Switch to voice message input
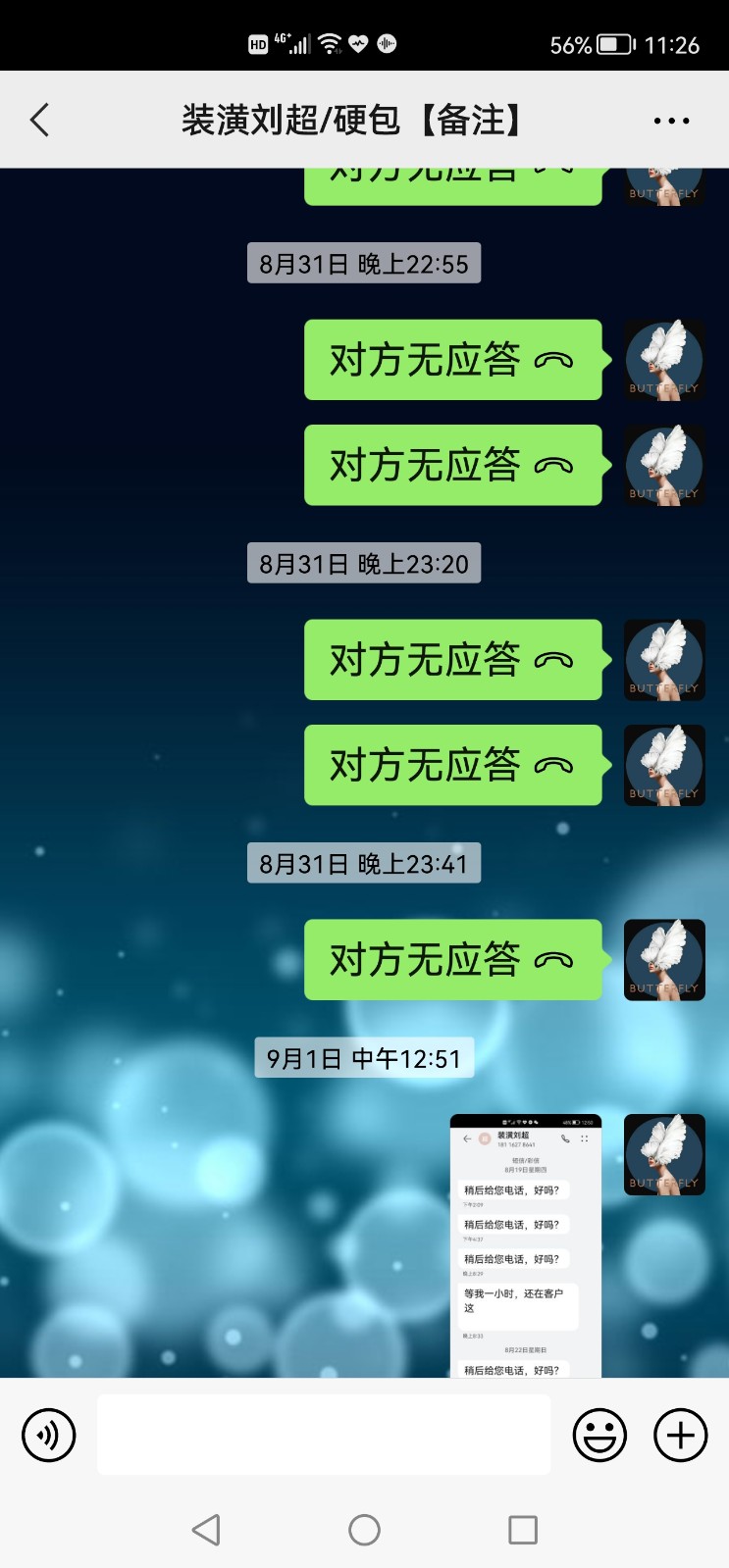 pos(49,1435)
